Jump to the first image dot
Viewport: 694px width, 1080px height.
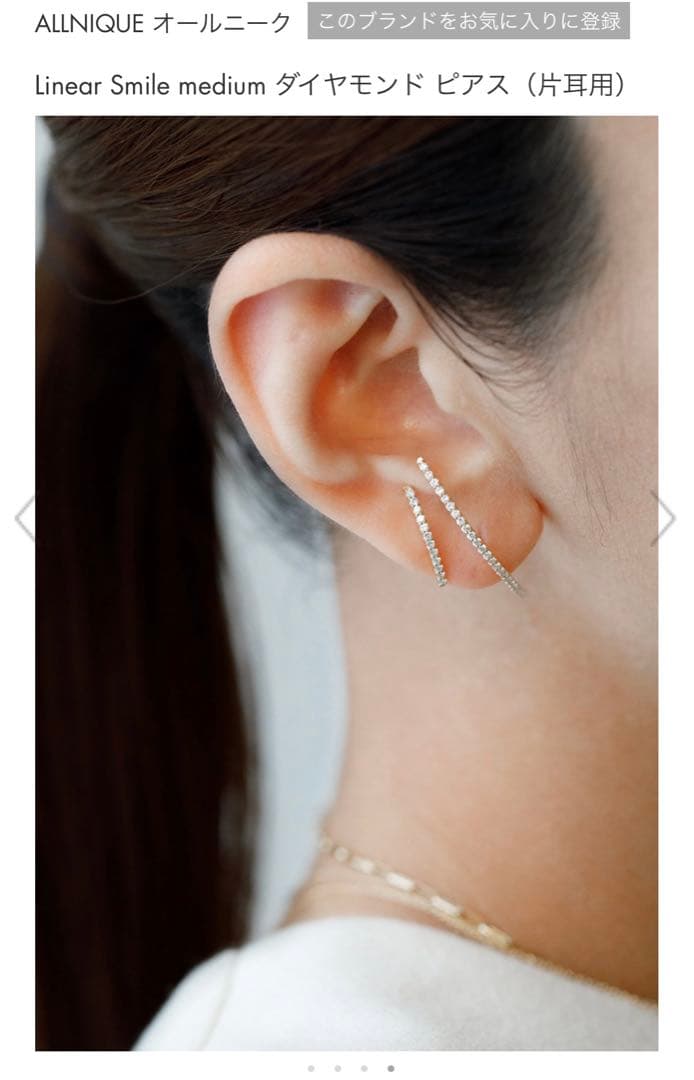pos(311,1068)
